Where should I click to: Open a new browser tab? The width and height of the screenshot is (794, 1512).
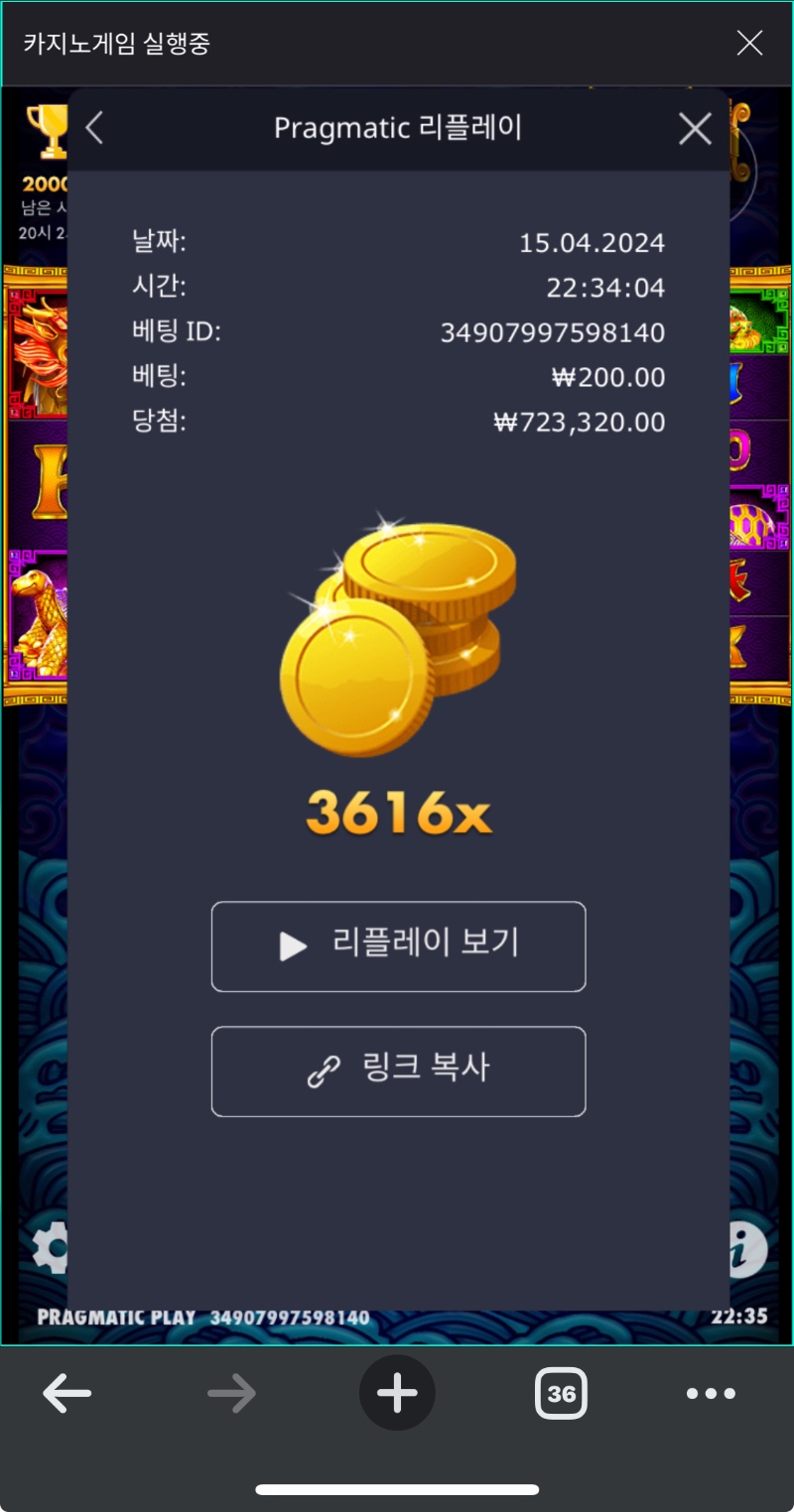(397, 1394)
